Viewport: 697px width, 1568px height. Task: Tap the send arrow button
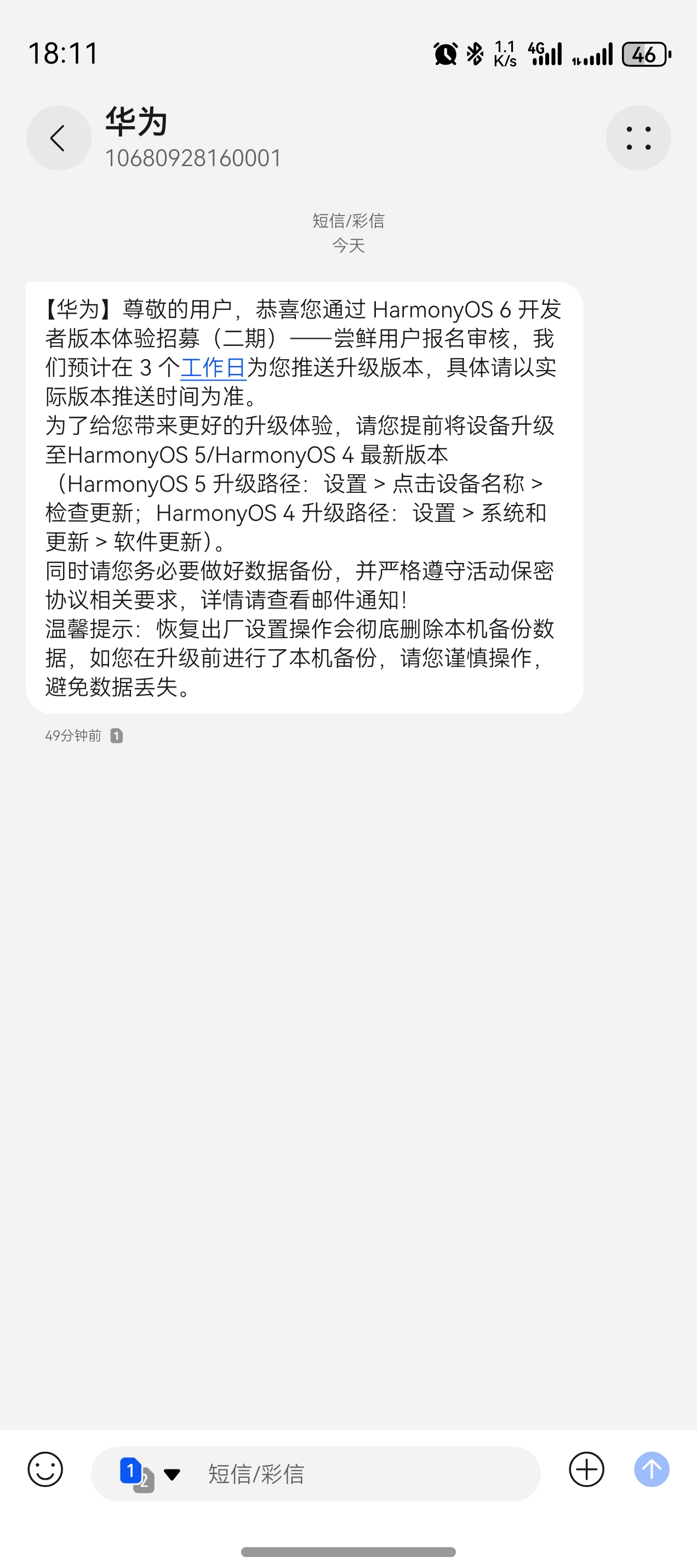(x=652, y=1470)
